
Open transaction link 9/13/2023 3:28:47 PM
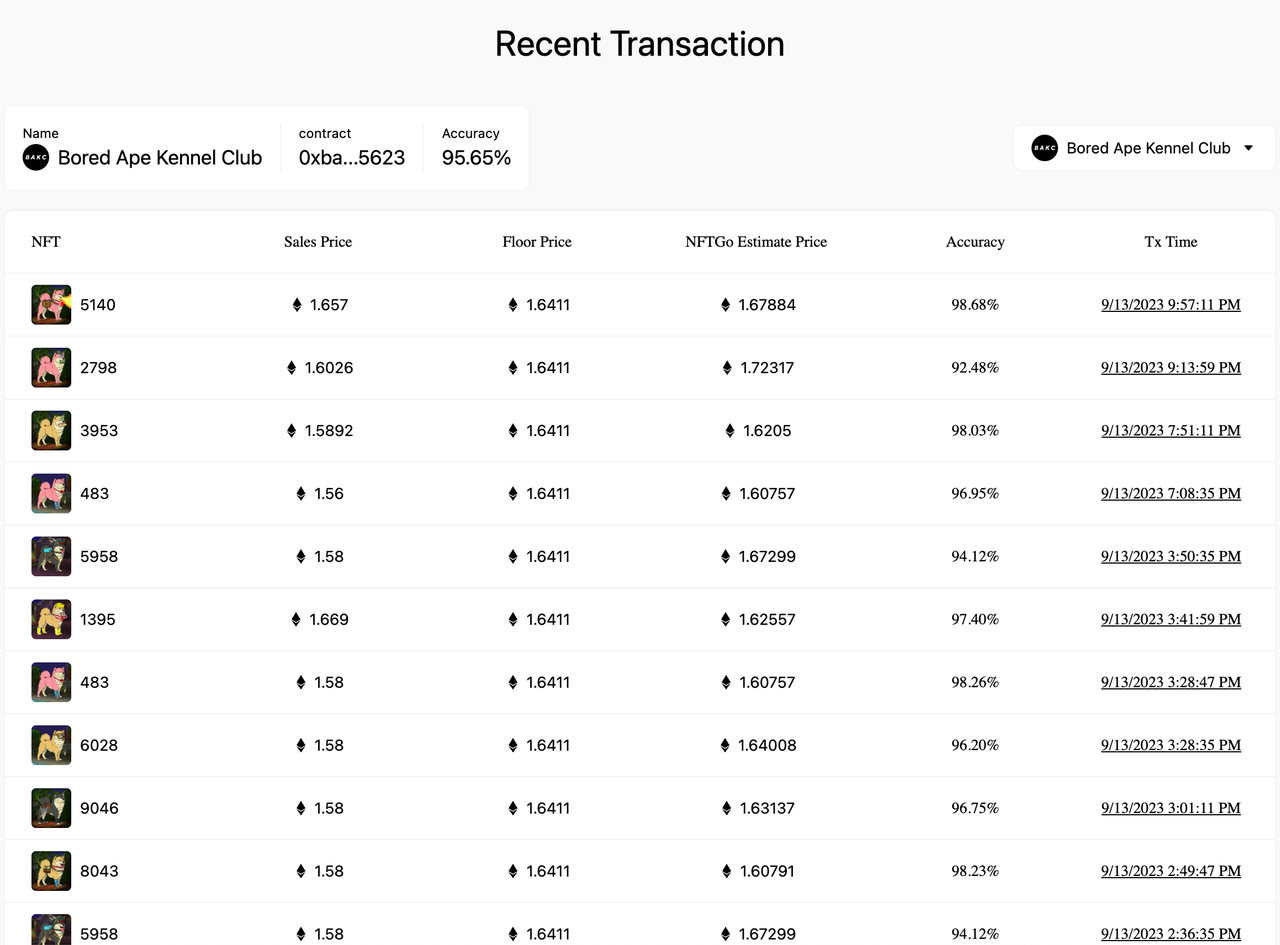[x=1170, y=682]
